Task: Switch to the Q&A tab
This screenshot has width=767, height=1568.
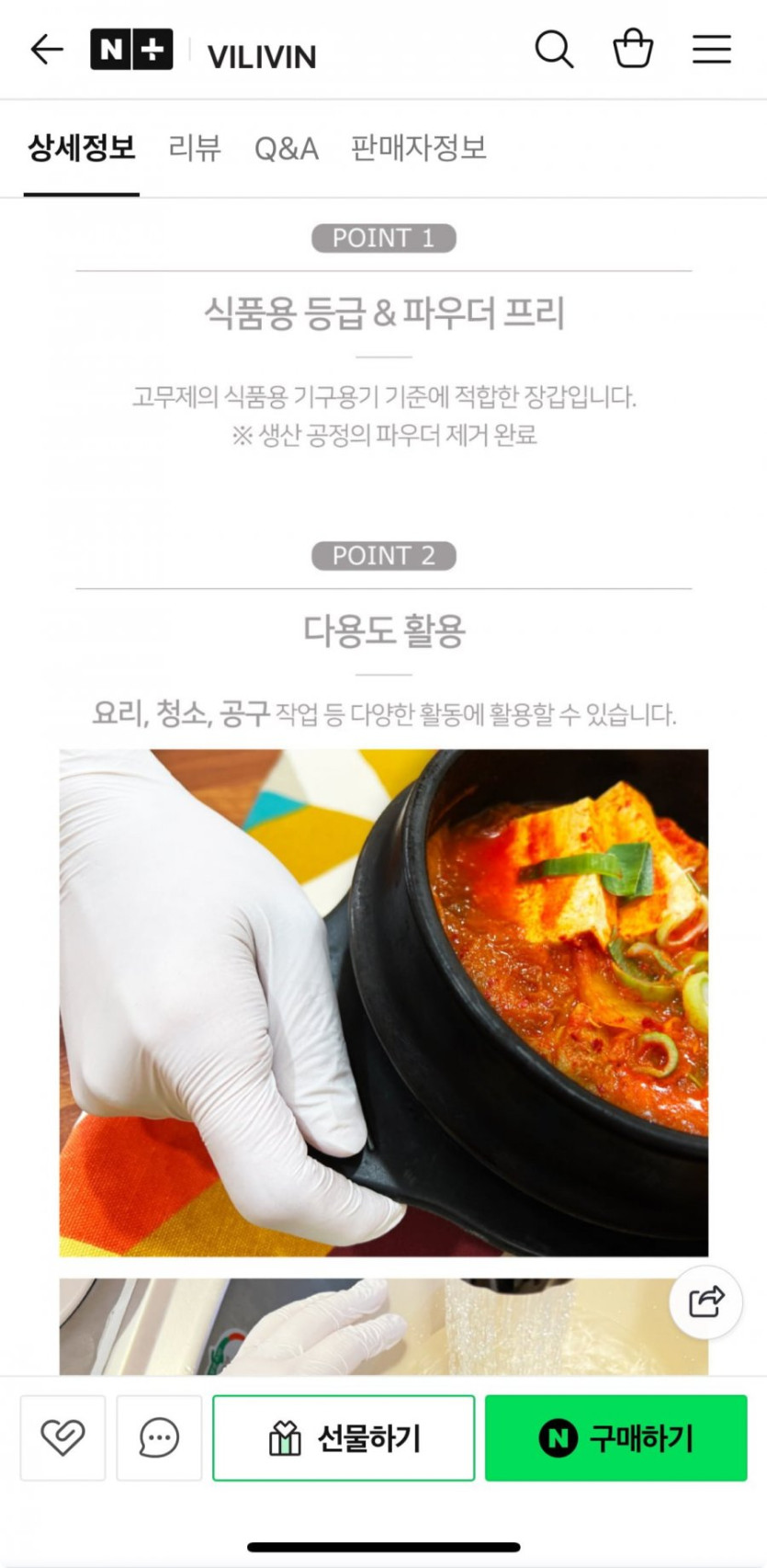Action: click(x=286, y=148)
